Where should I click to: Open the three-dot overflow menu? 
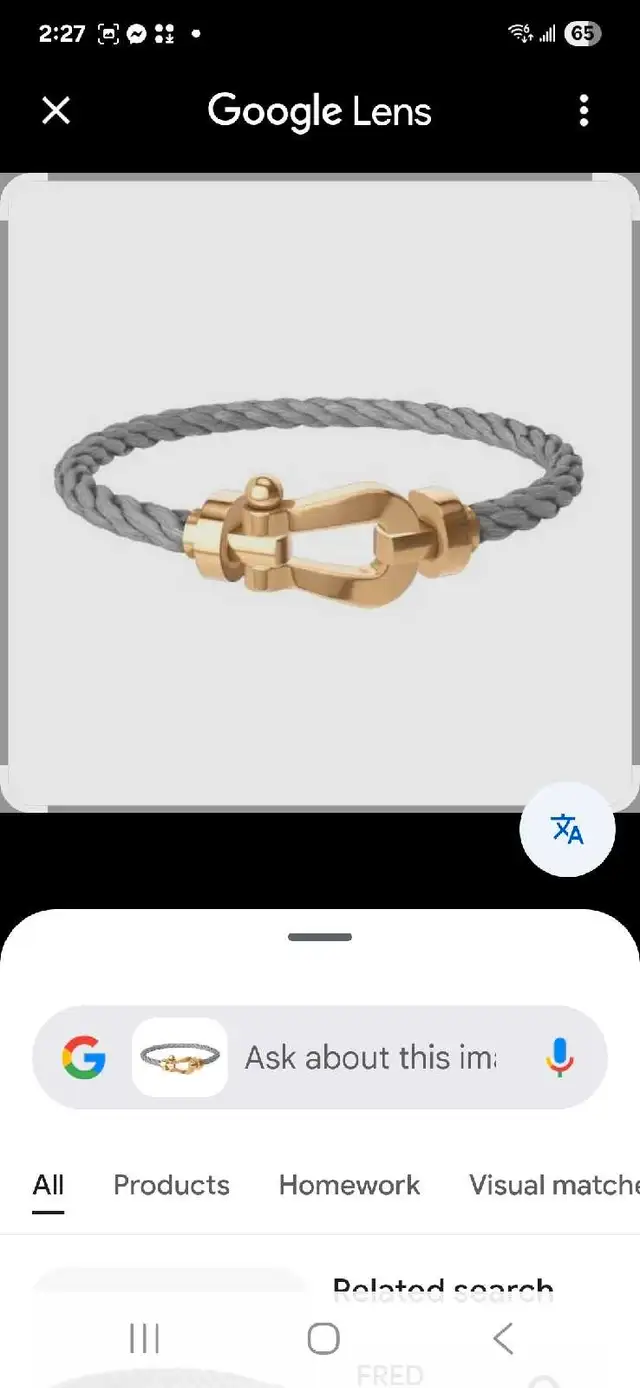(x=584, y=110)
